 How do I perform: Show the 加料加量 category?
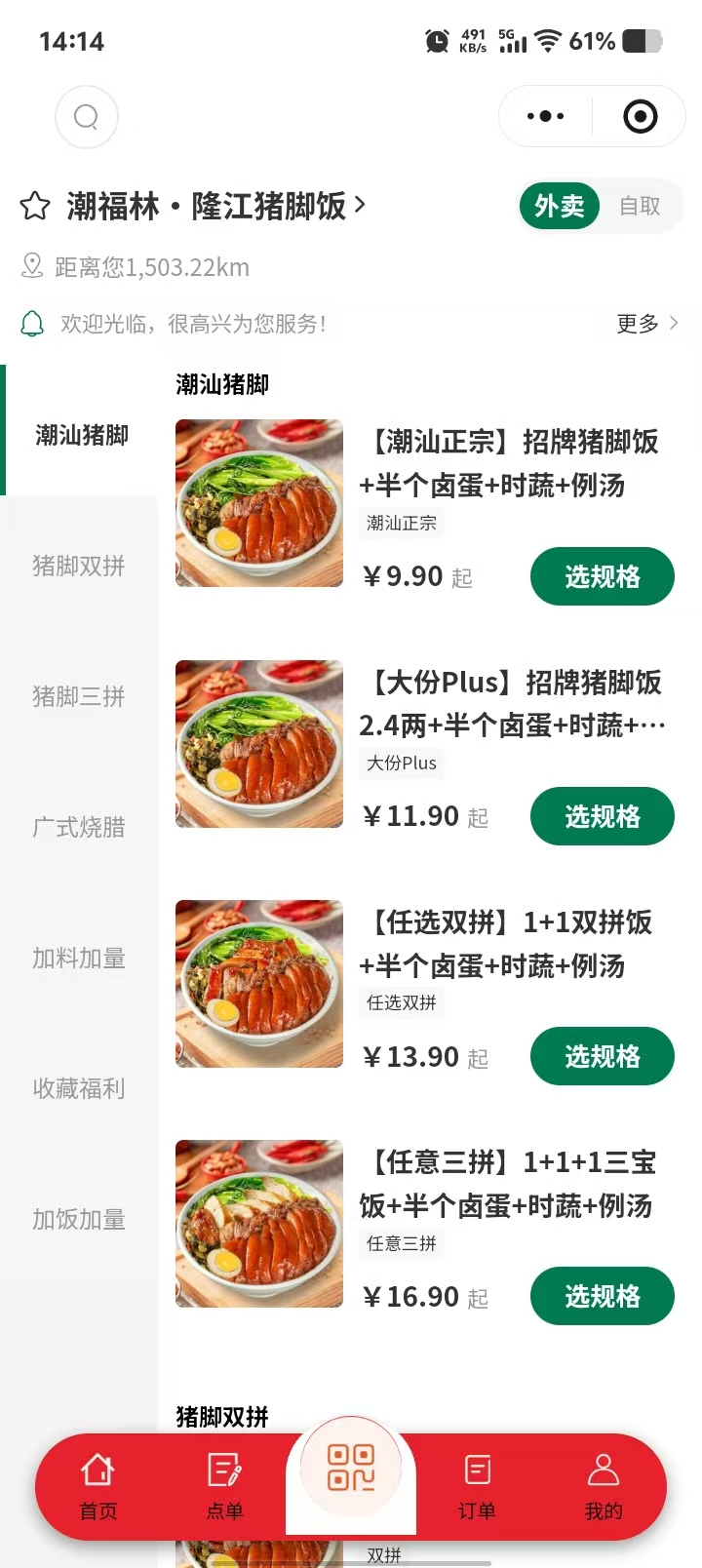point(79,958)
